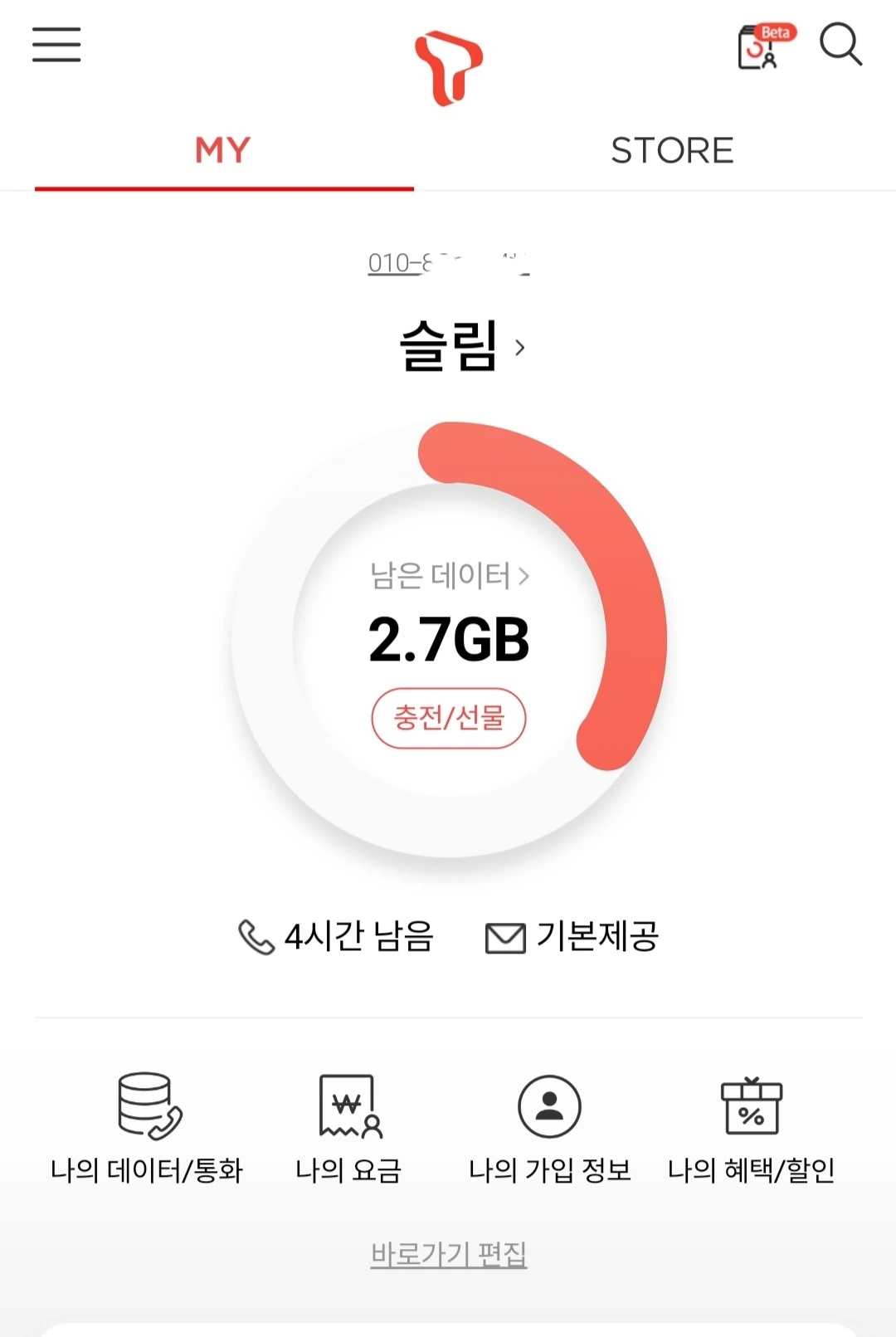Tap the 충전/선물 button
The image size is (896, 1337).
tap(449, 718)
